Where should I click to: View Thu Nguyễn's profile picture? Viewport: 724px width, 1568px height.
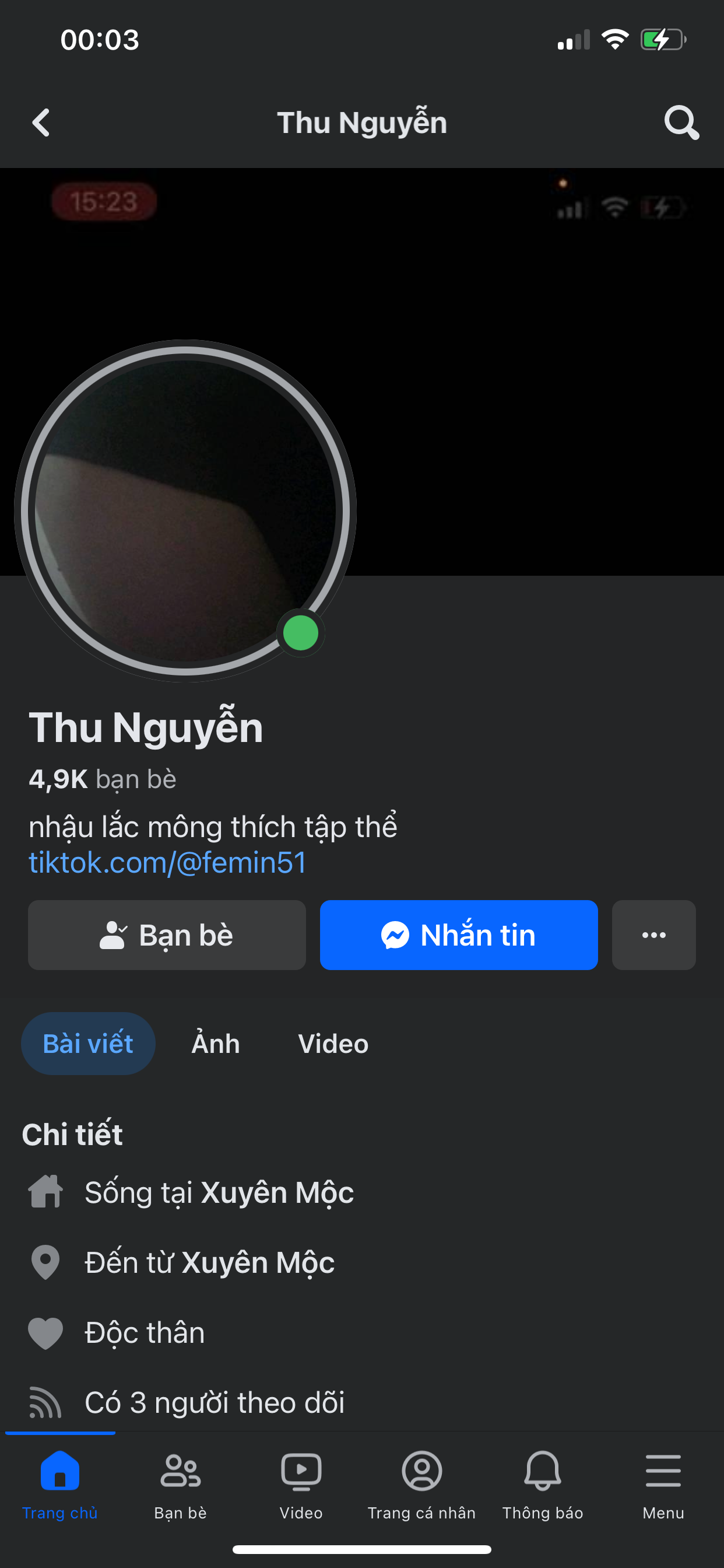[185, 510]
